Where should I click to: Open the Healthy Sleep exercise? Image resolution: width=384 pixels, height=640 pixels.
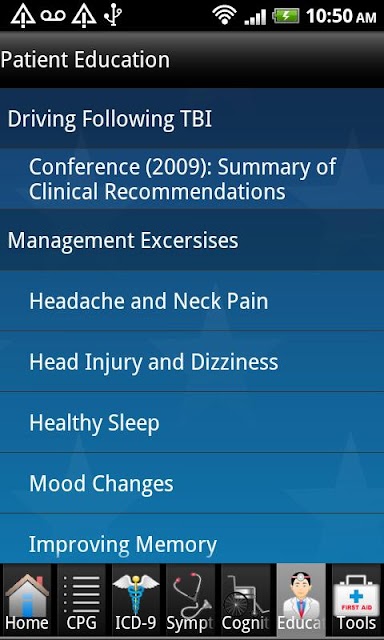192,422
